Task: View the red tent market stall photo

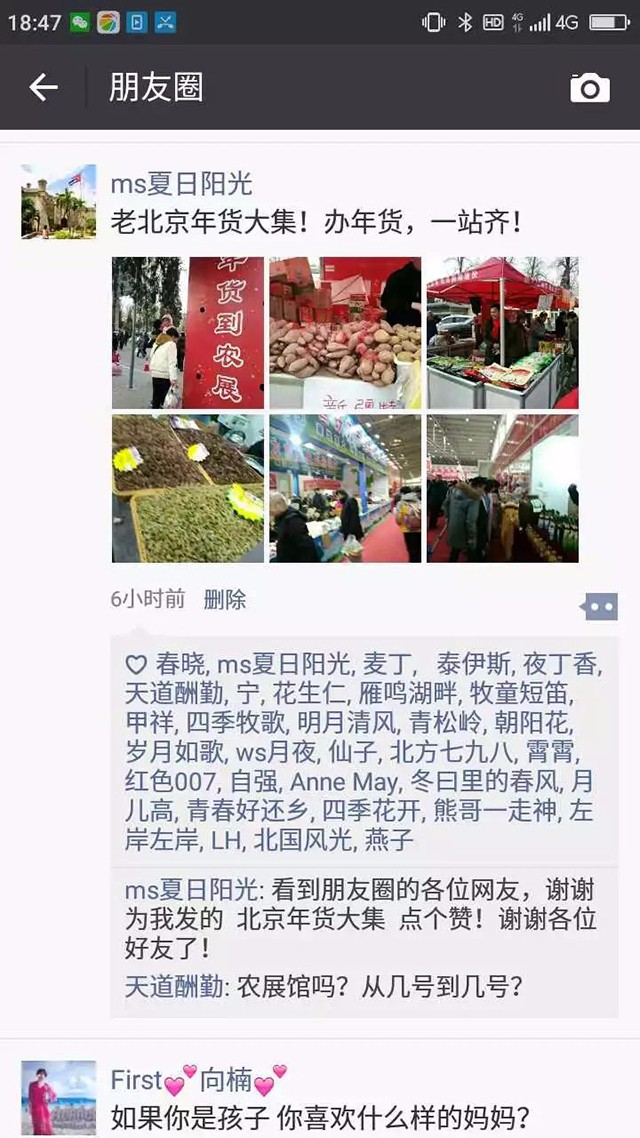Action: (x=502, y=333)
